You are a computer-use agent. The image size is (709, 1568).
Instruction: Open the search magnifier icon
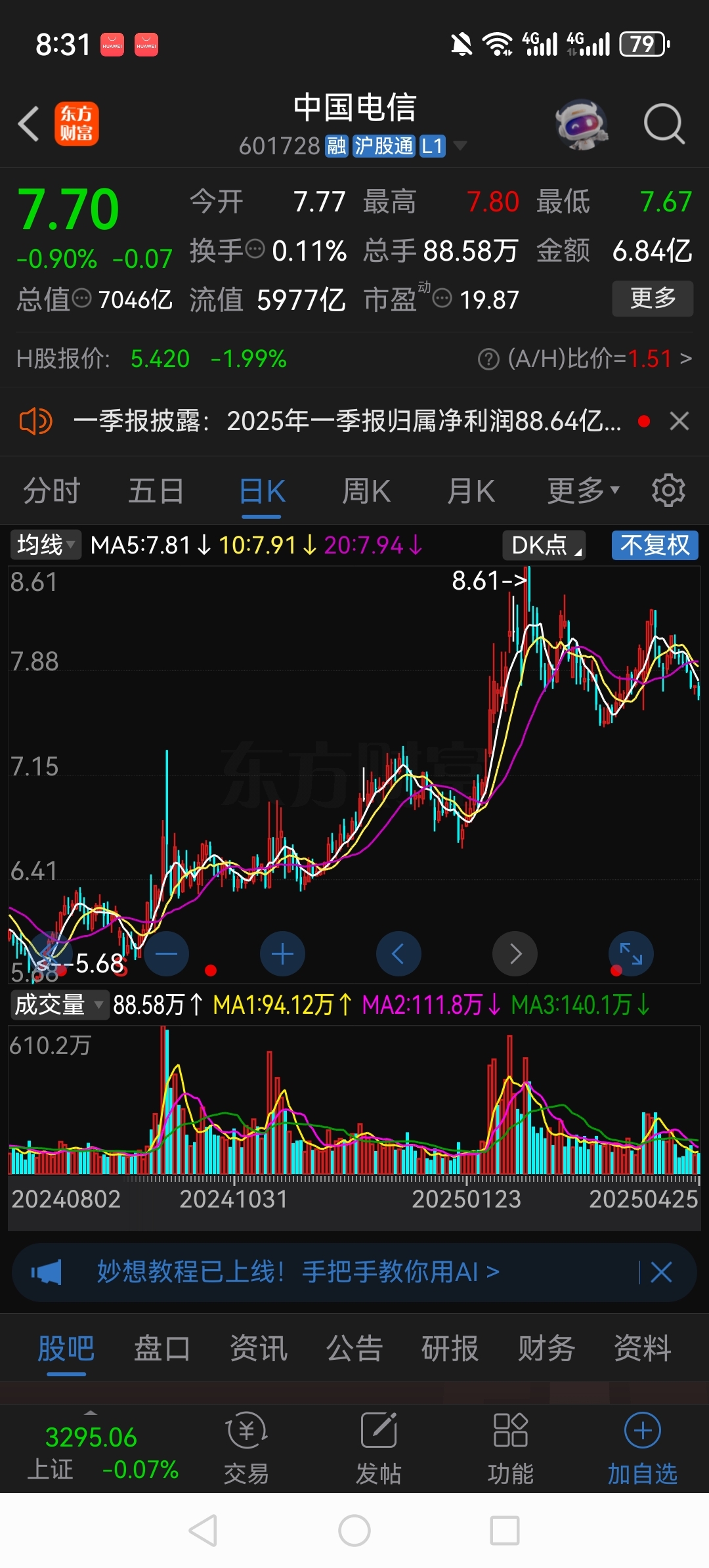coord(664,123)
